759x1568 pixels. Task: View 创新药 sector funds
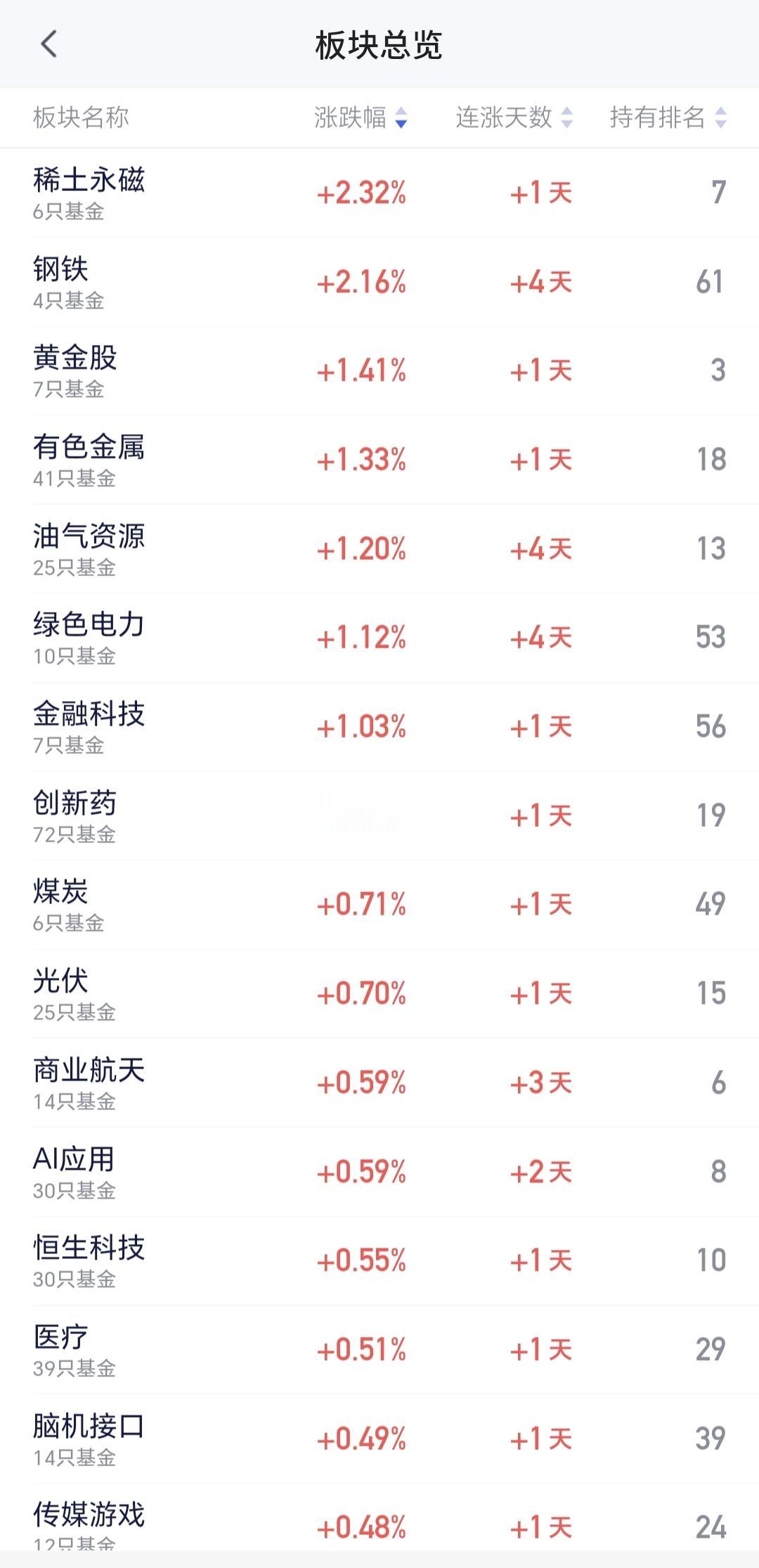click(379, 816)
